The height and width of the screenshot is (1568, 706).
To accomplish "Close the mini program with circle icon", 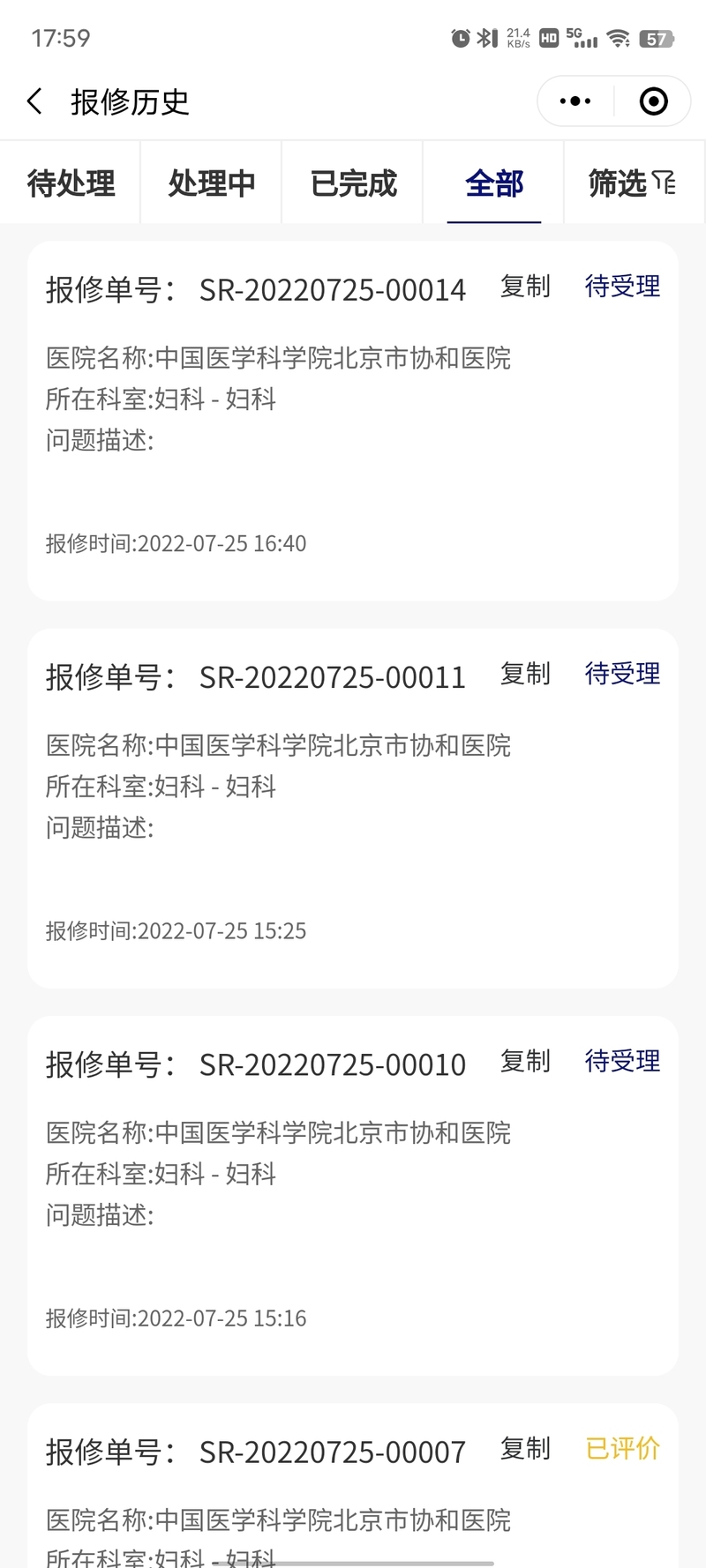I will [653, 101].
